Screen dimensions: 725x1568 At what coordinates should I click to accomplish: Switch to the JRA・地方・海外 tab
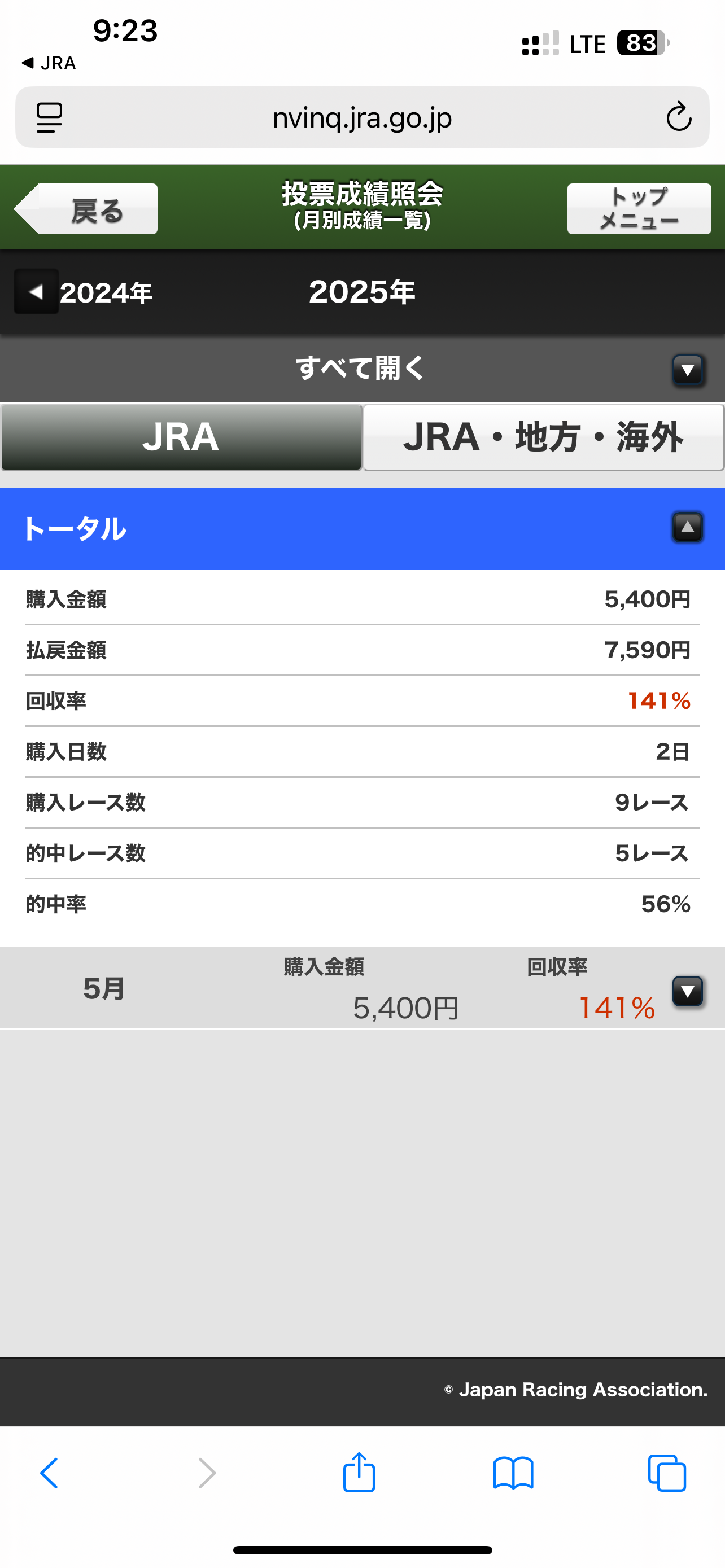543,437
